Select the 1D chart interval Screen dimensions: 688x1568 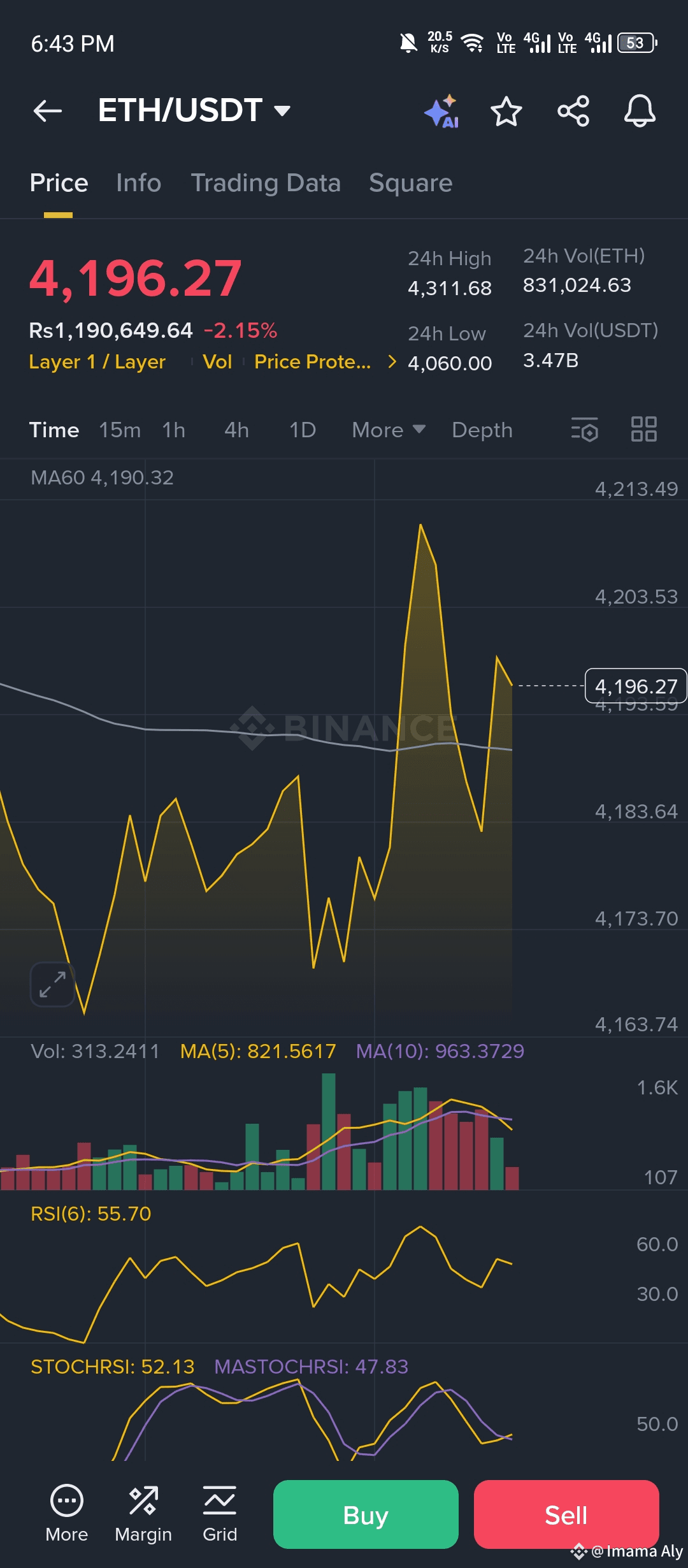[x=303, y=430]
